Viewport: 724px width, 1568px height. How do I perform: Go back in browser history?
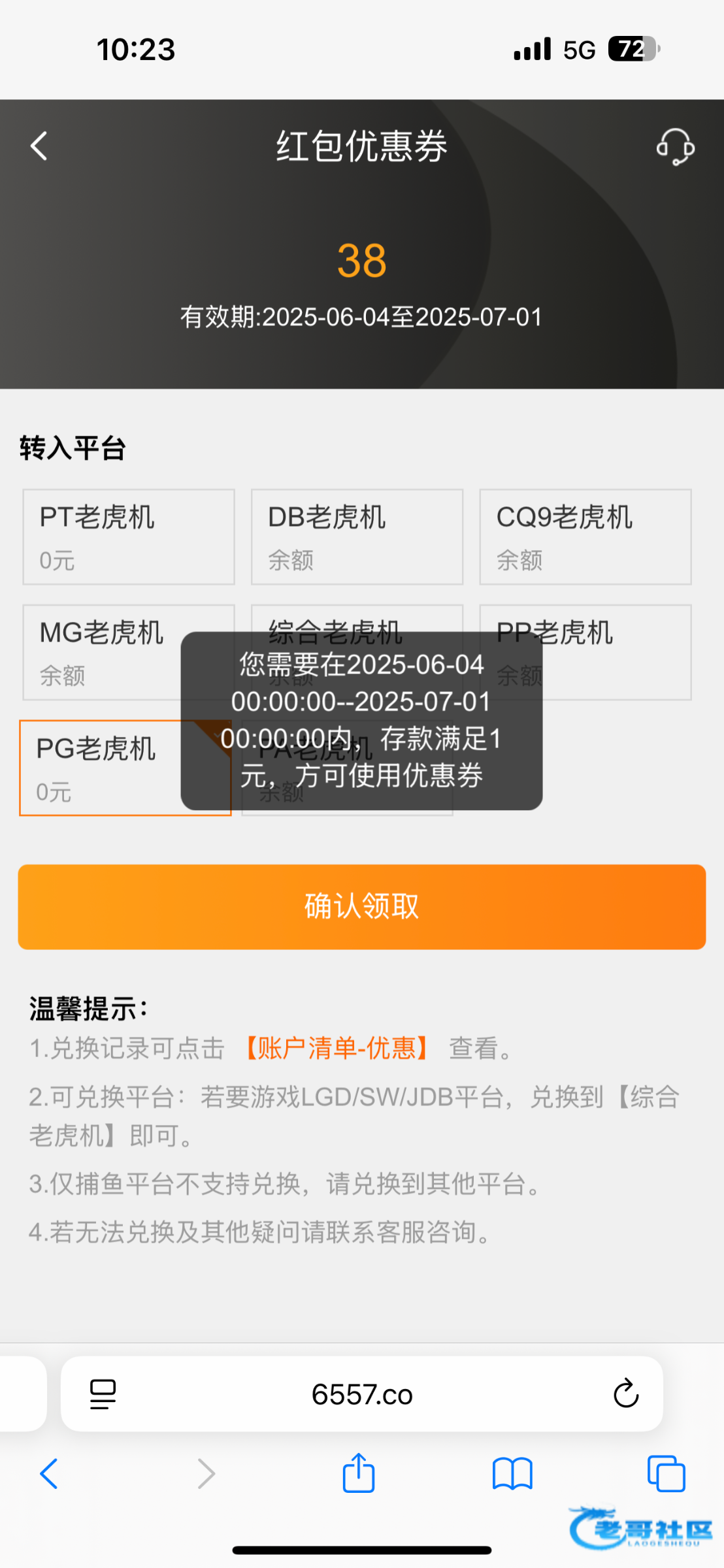[x=49, y=1473]
